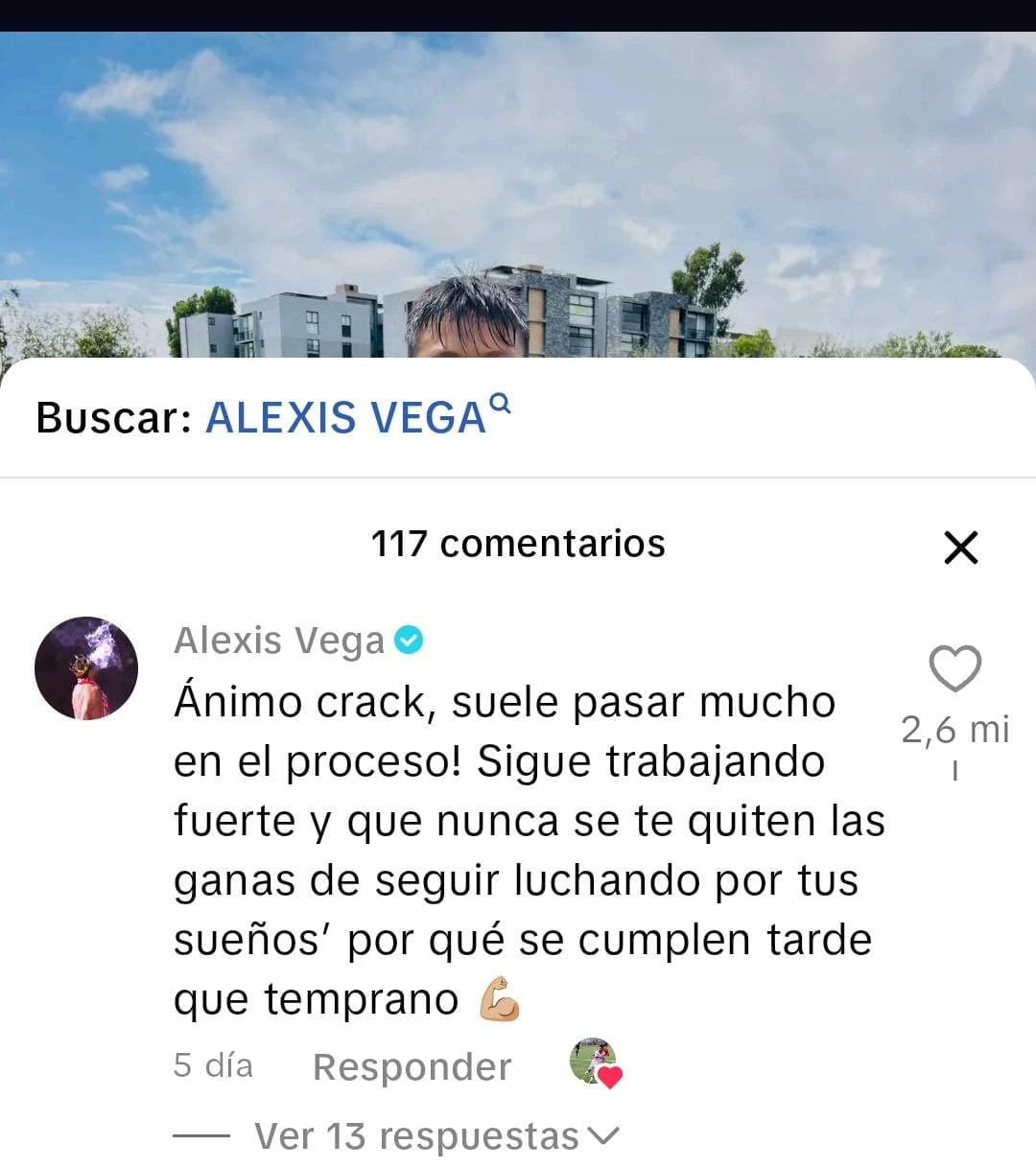Open Alexis Vega's profile picture
The height and width of the screenshot is (1168, 1036).
[86, 668]
